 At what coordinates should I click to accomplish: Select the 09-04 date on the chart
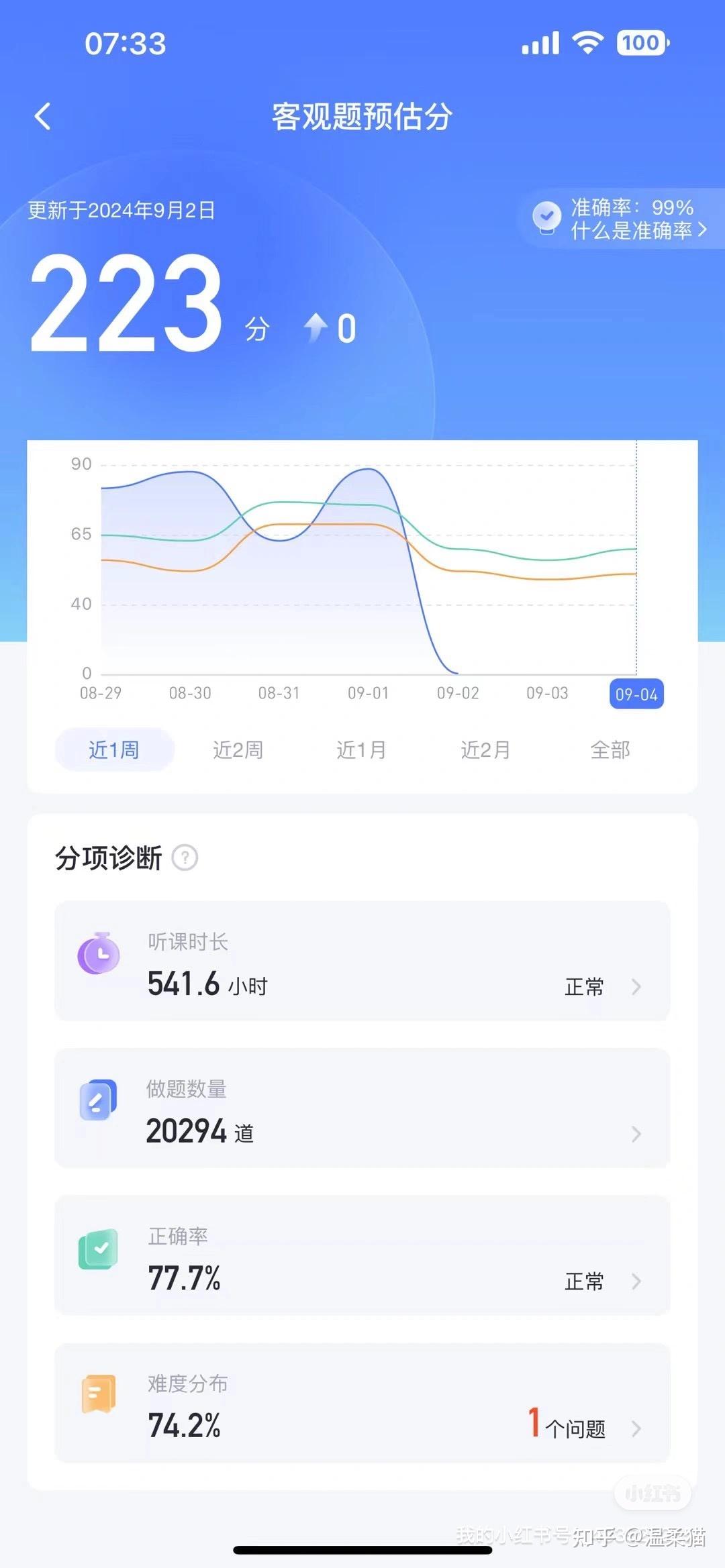pyautogui.click(x=636, y=694)
